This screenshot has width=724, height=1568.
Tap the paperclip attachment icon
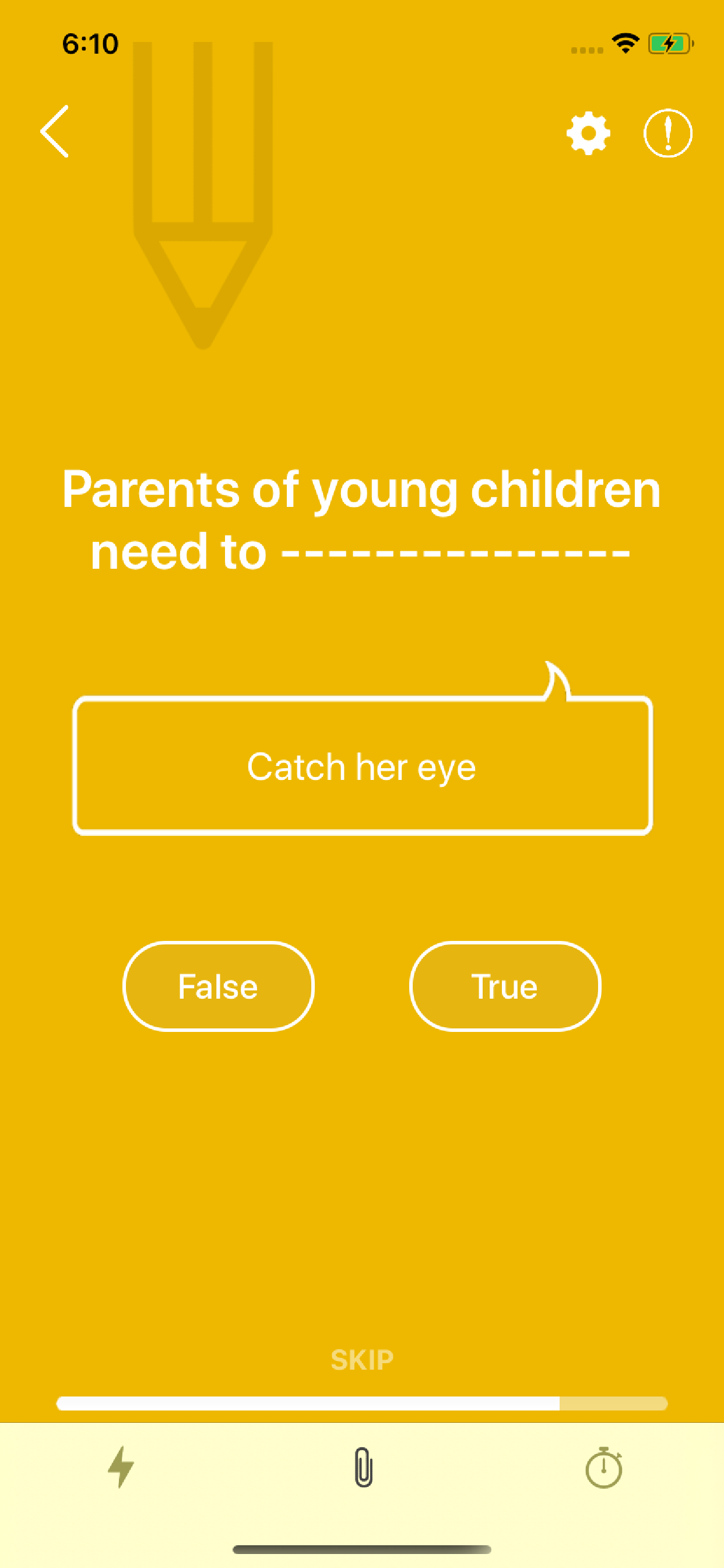(362, 1467)
